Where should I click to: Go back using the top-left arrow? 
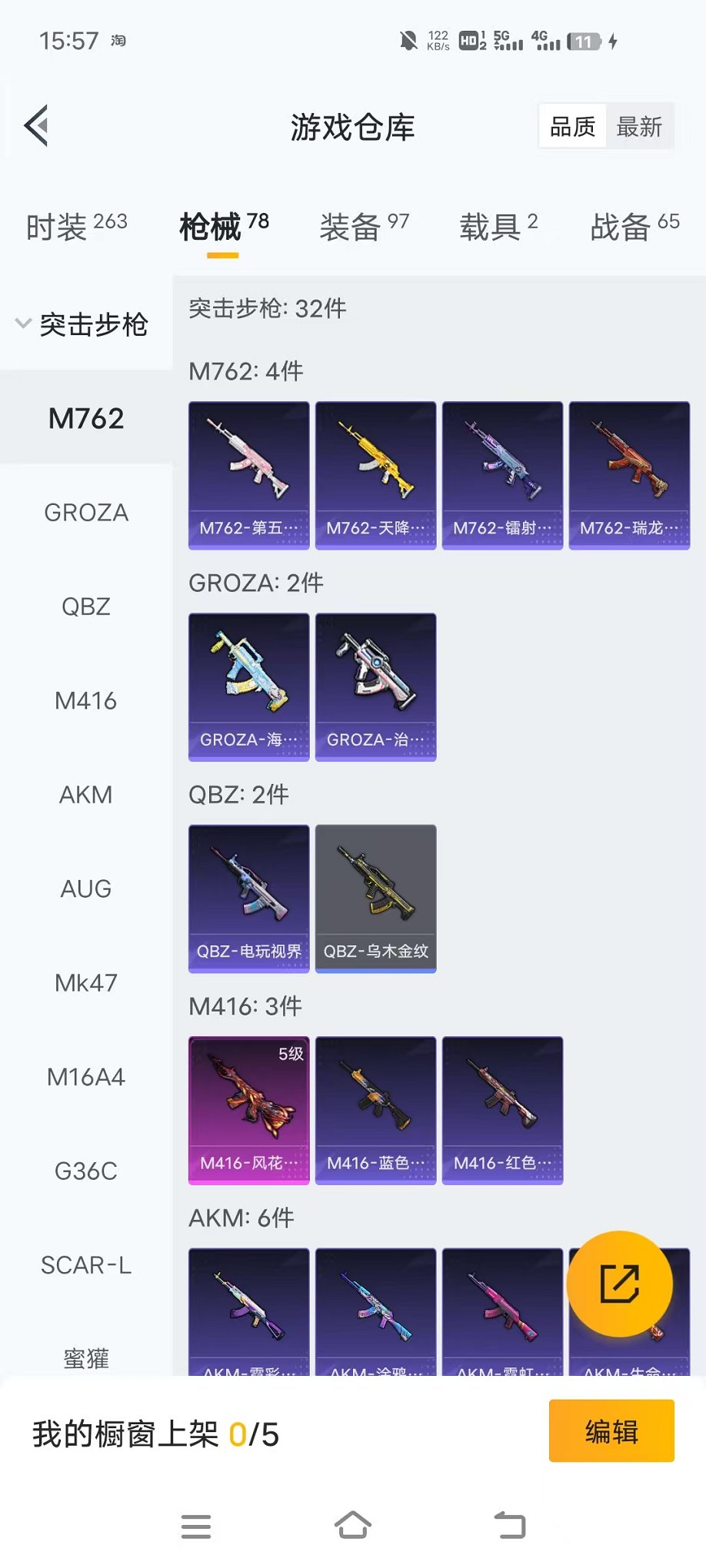click(x=36, y=125)
